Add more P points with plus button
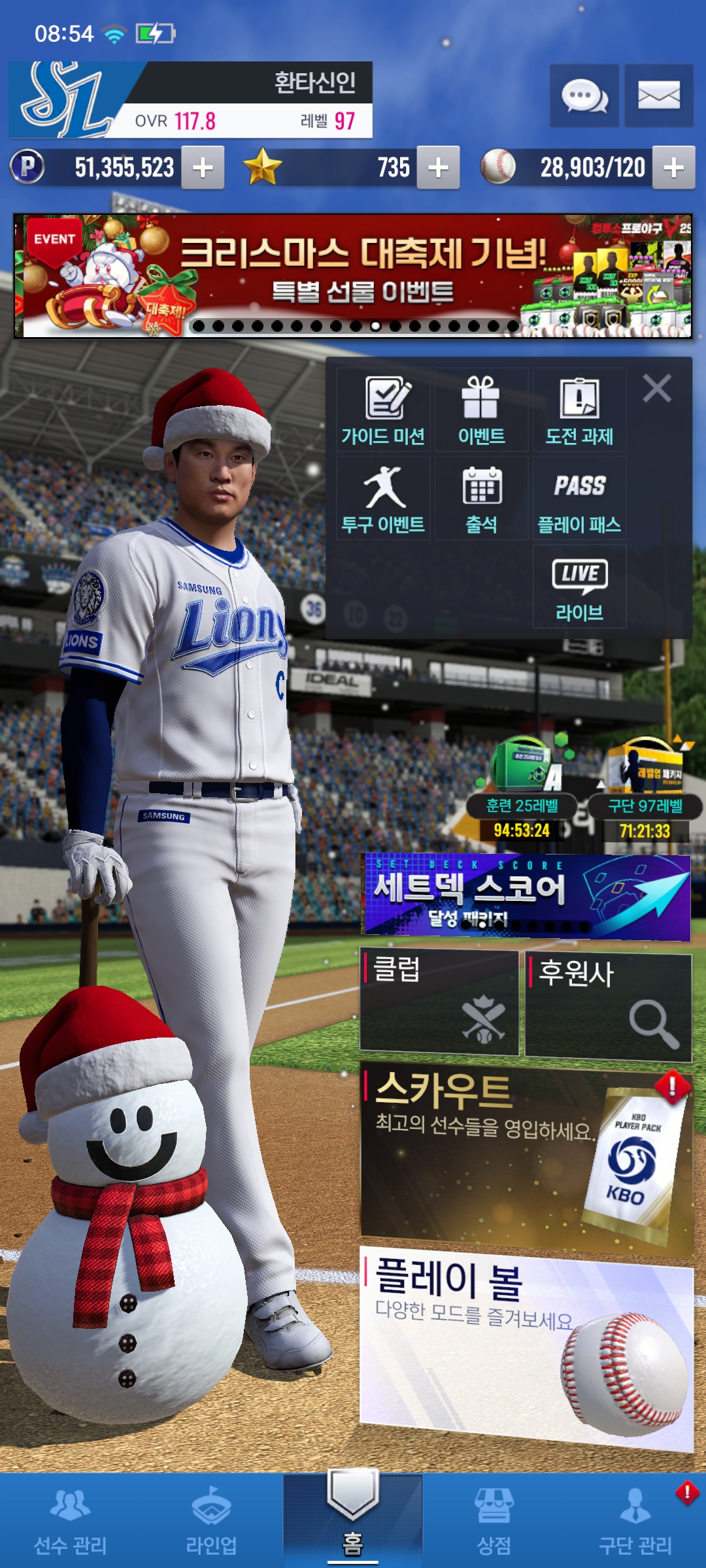Image resolution: width=706 pixels, height=1568 pixels. coord(203,168)
